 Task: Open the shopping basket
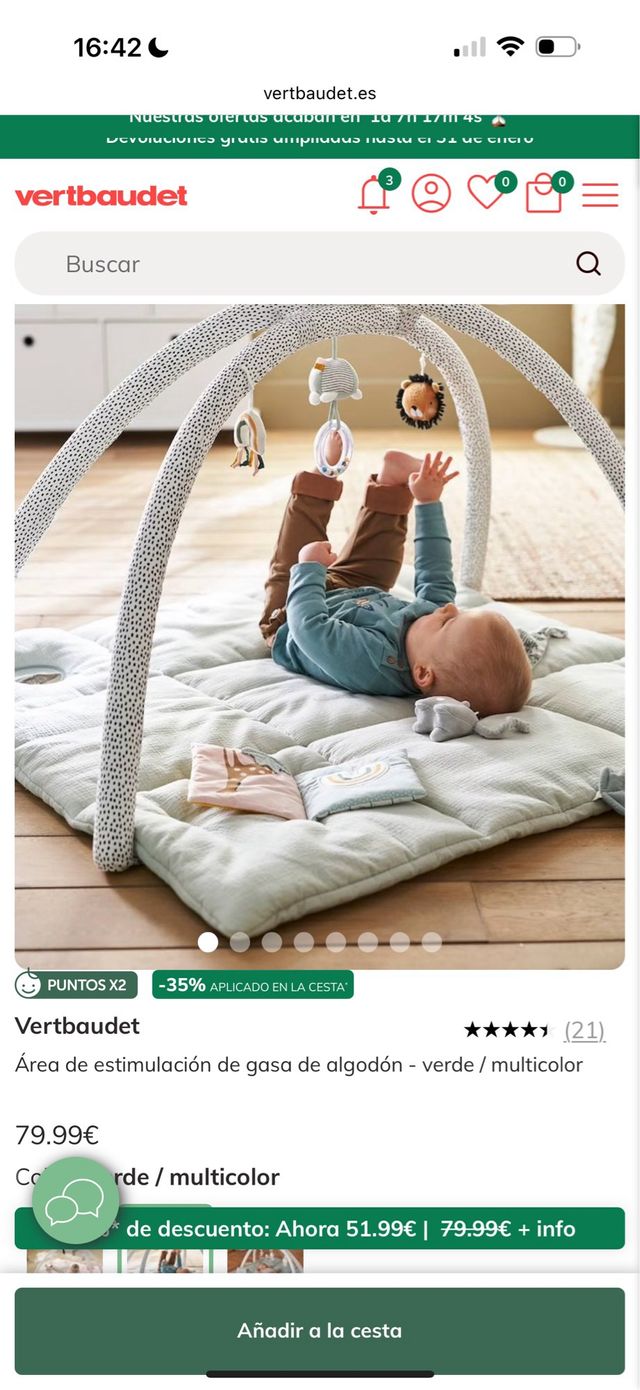point(544,194)
